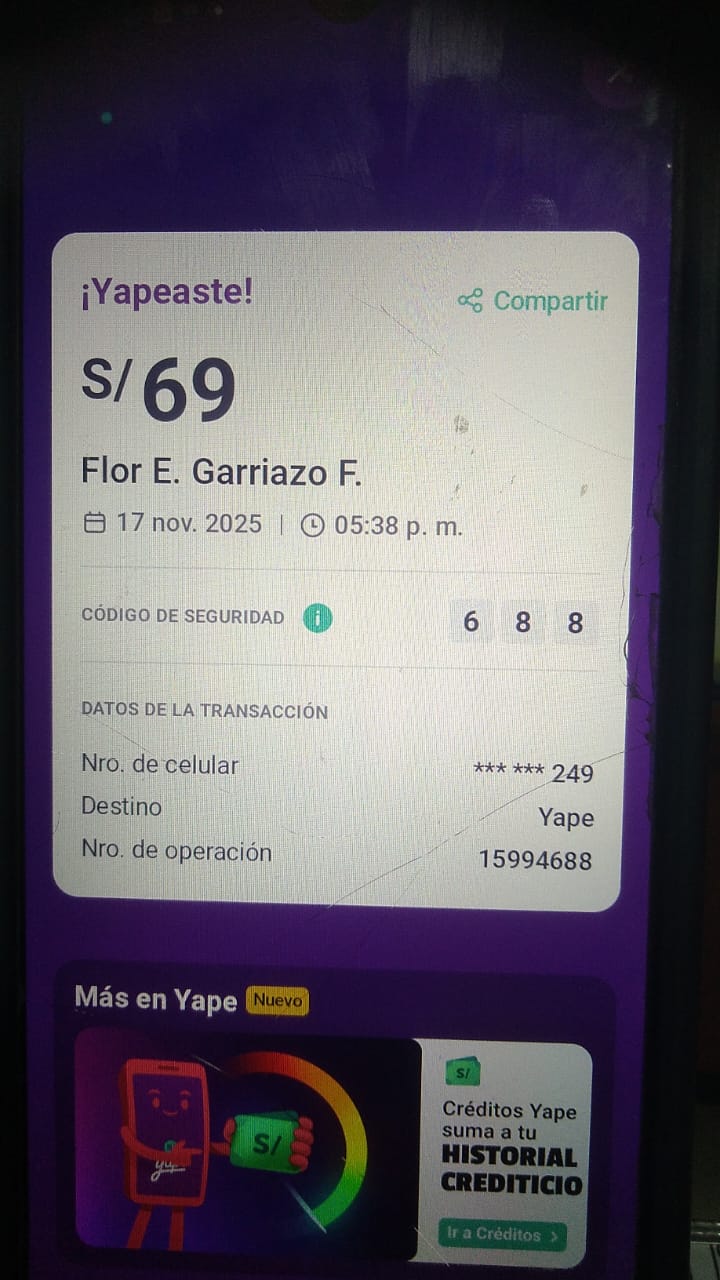Open the security code info icon
The width and height of the screenshot is (720, 1280).
[x=317, y=619]
